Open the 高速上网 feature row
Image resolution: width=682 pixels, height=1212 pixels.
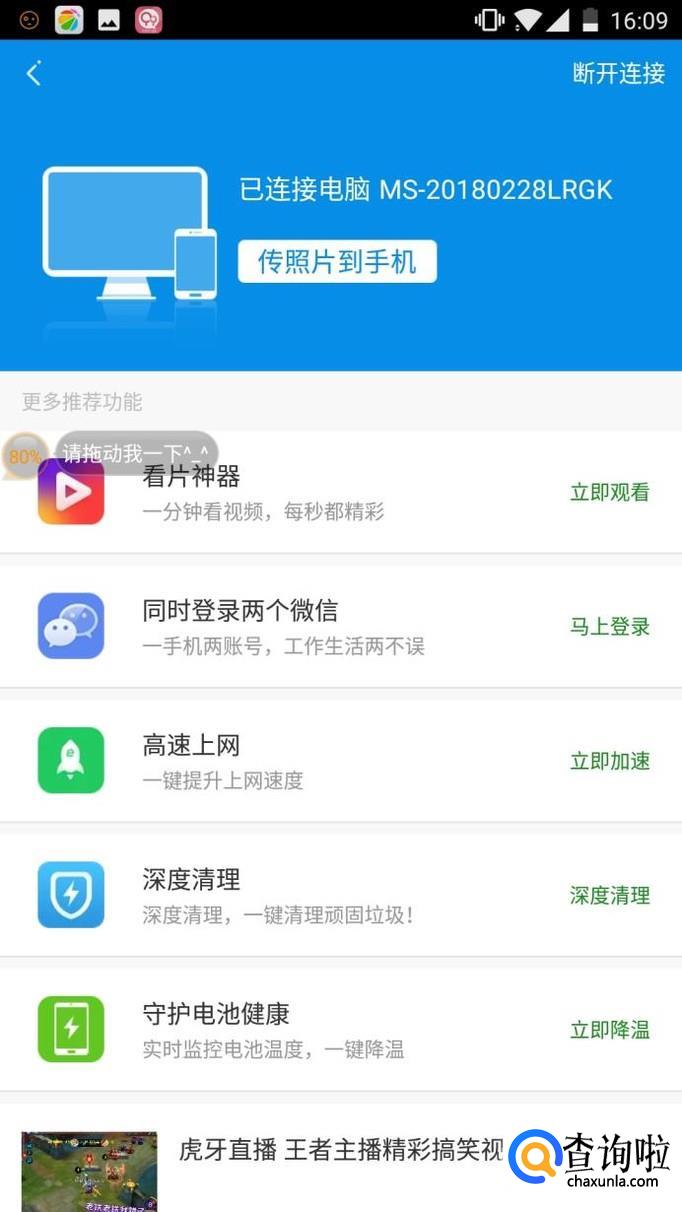[x=341, y=761]
